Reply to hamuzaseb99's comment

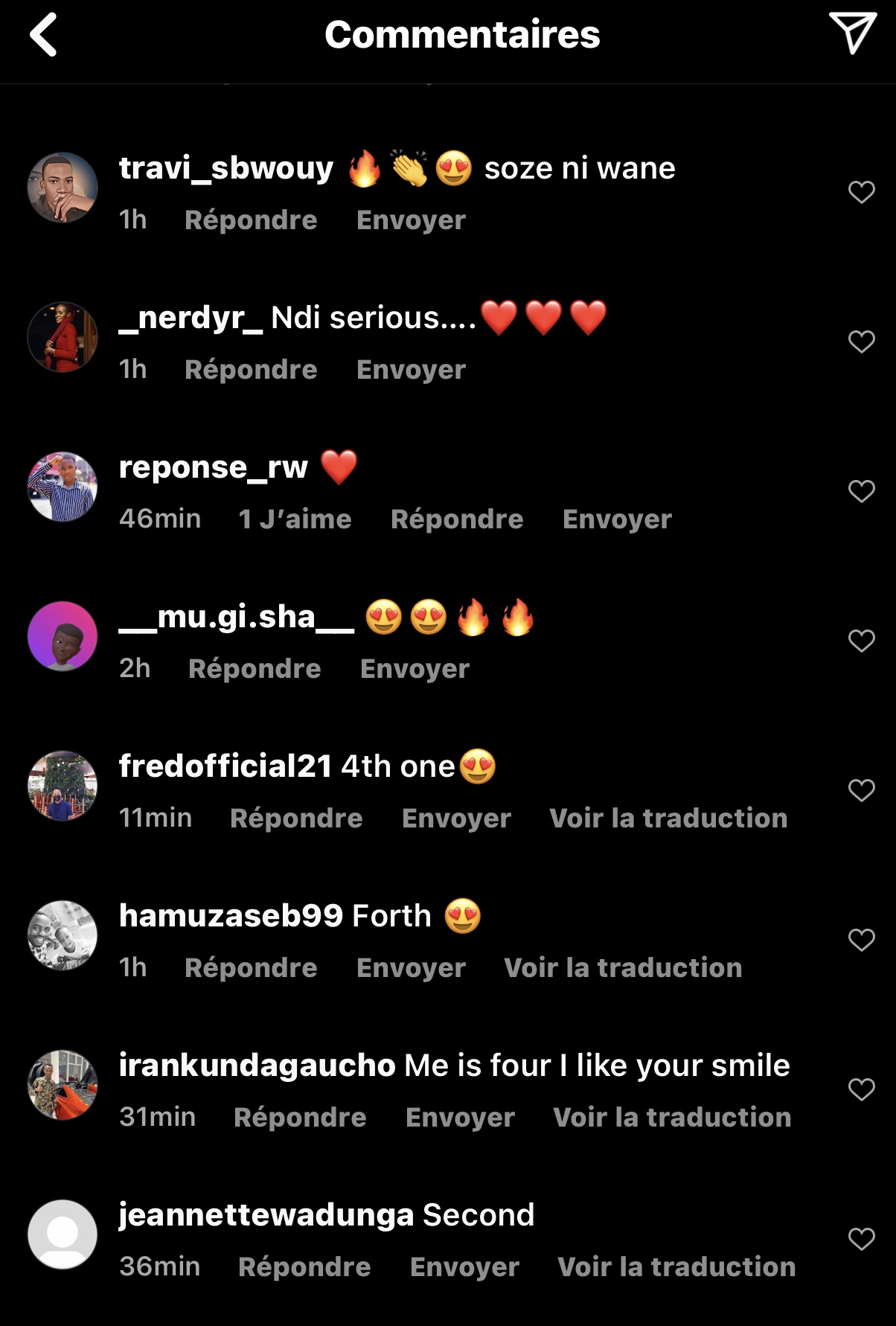(251, 968)
